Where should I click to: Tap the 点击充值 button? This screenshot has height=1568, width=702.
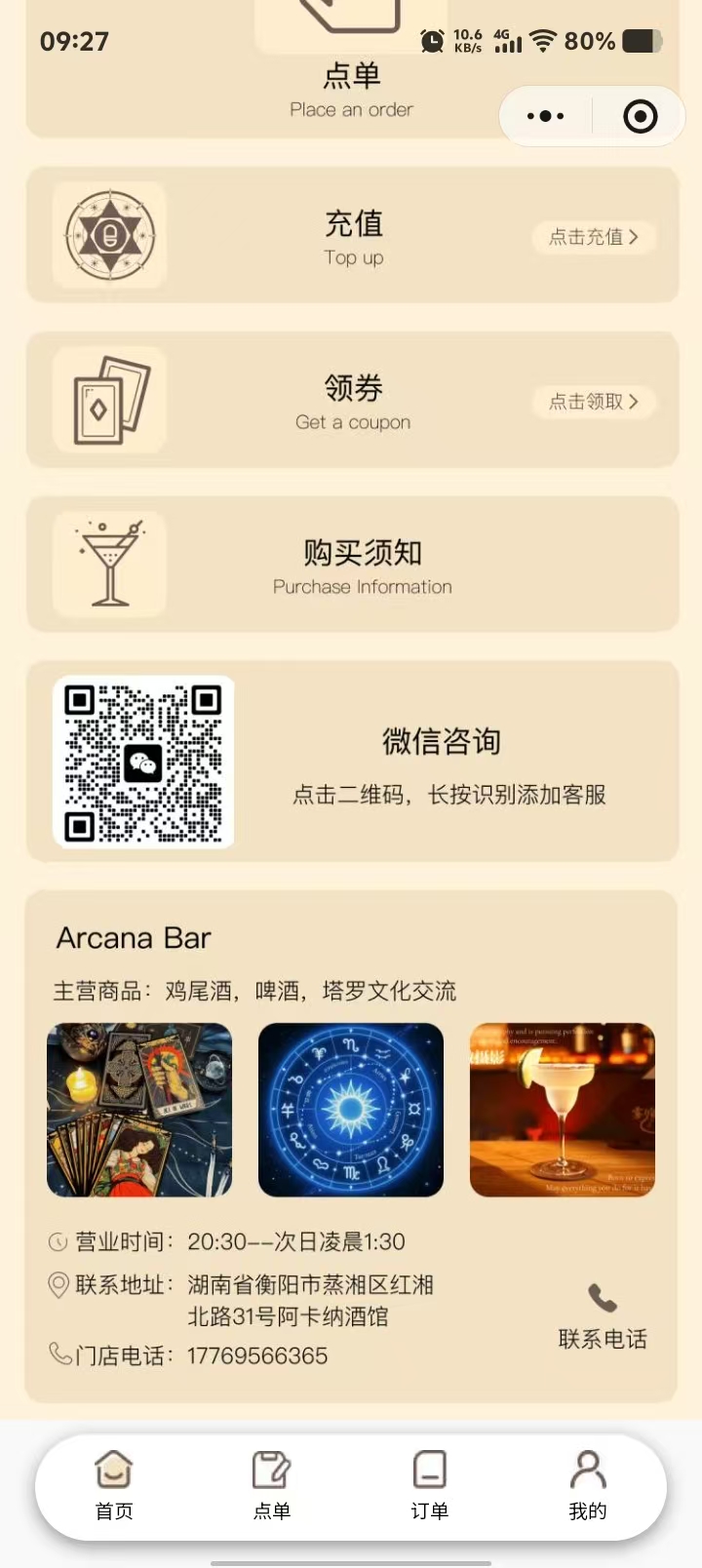coord(593,237)
